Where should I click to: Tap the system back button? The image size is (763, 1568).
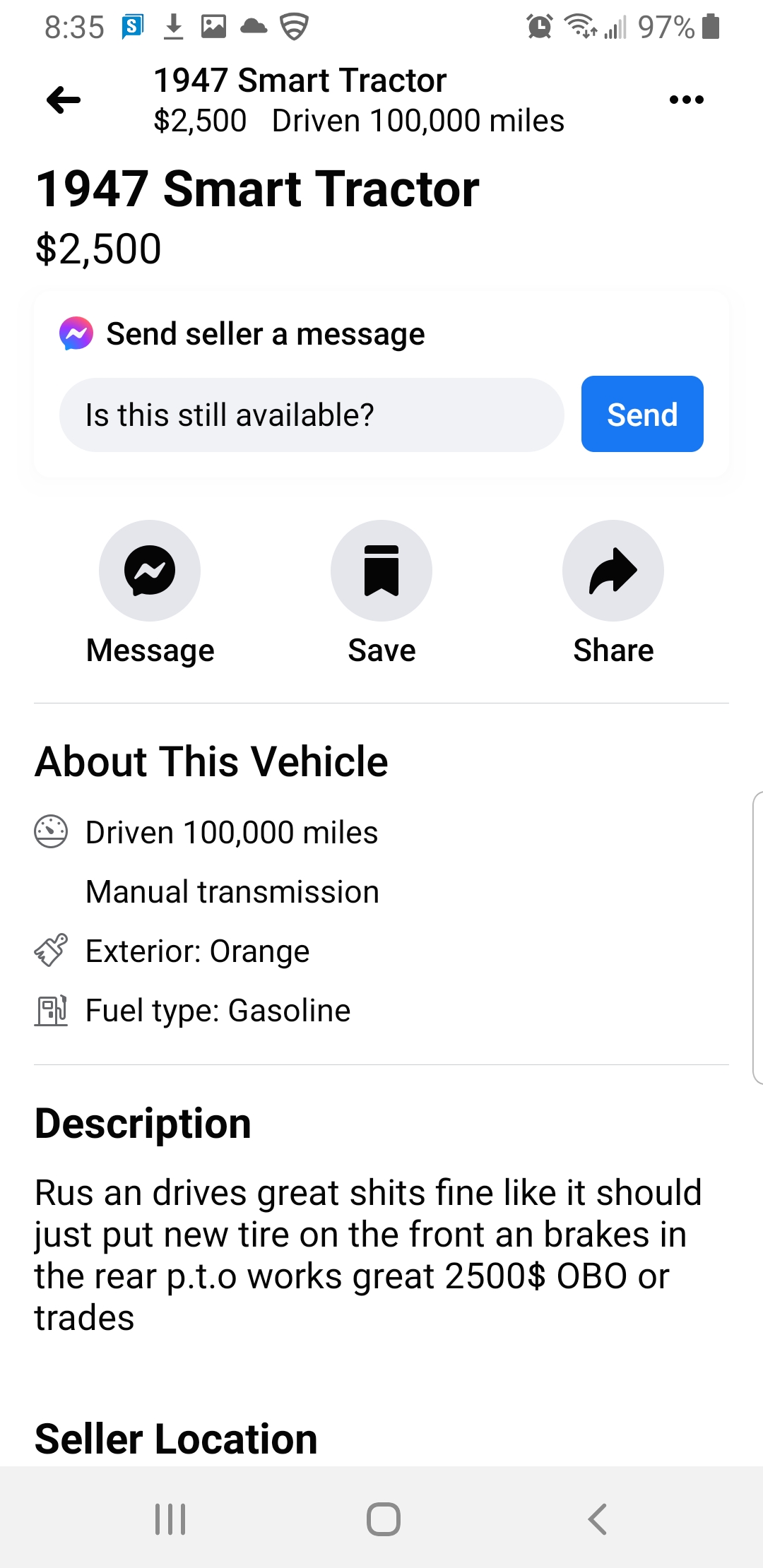(597, 1519)
